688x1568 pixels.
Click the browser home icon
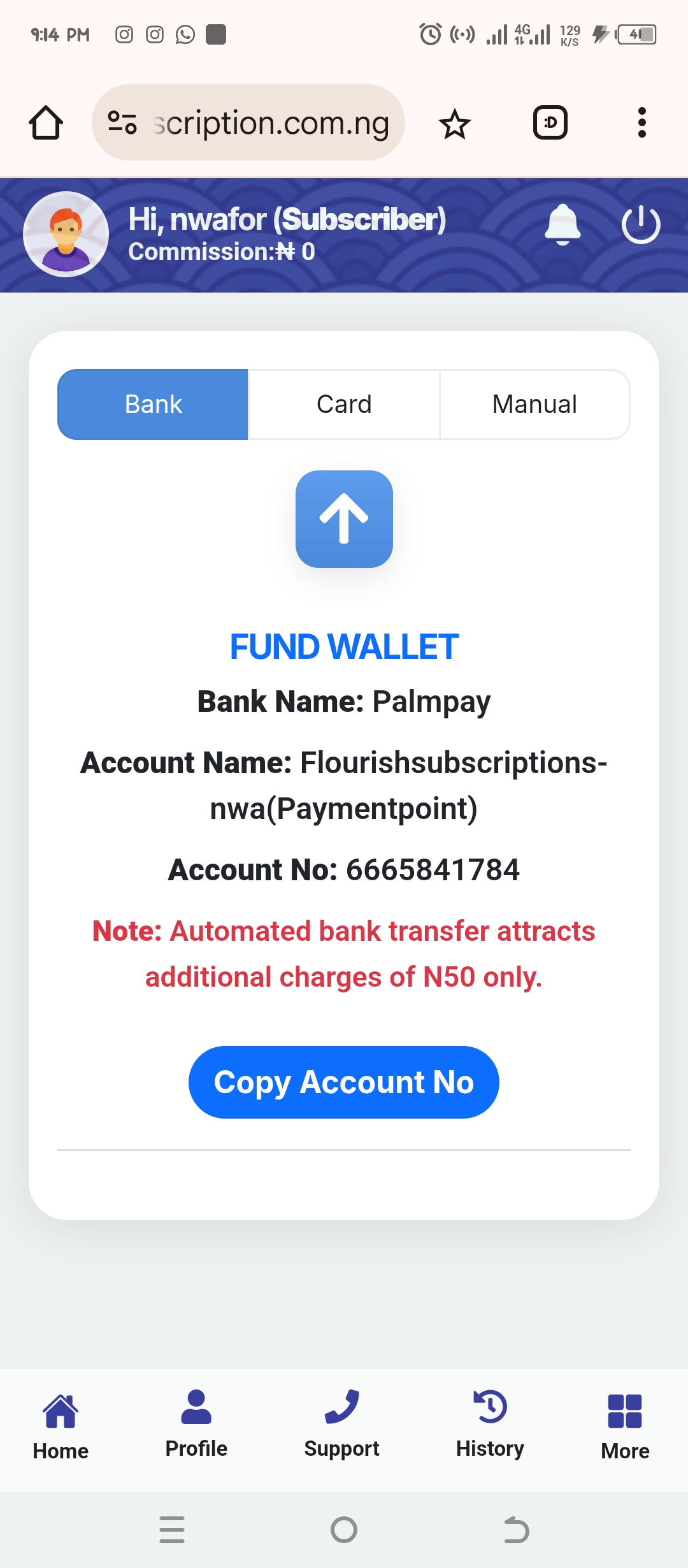coord(45,122)
